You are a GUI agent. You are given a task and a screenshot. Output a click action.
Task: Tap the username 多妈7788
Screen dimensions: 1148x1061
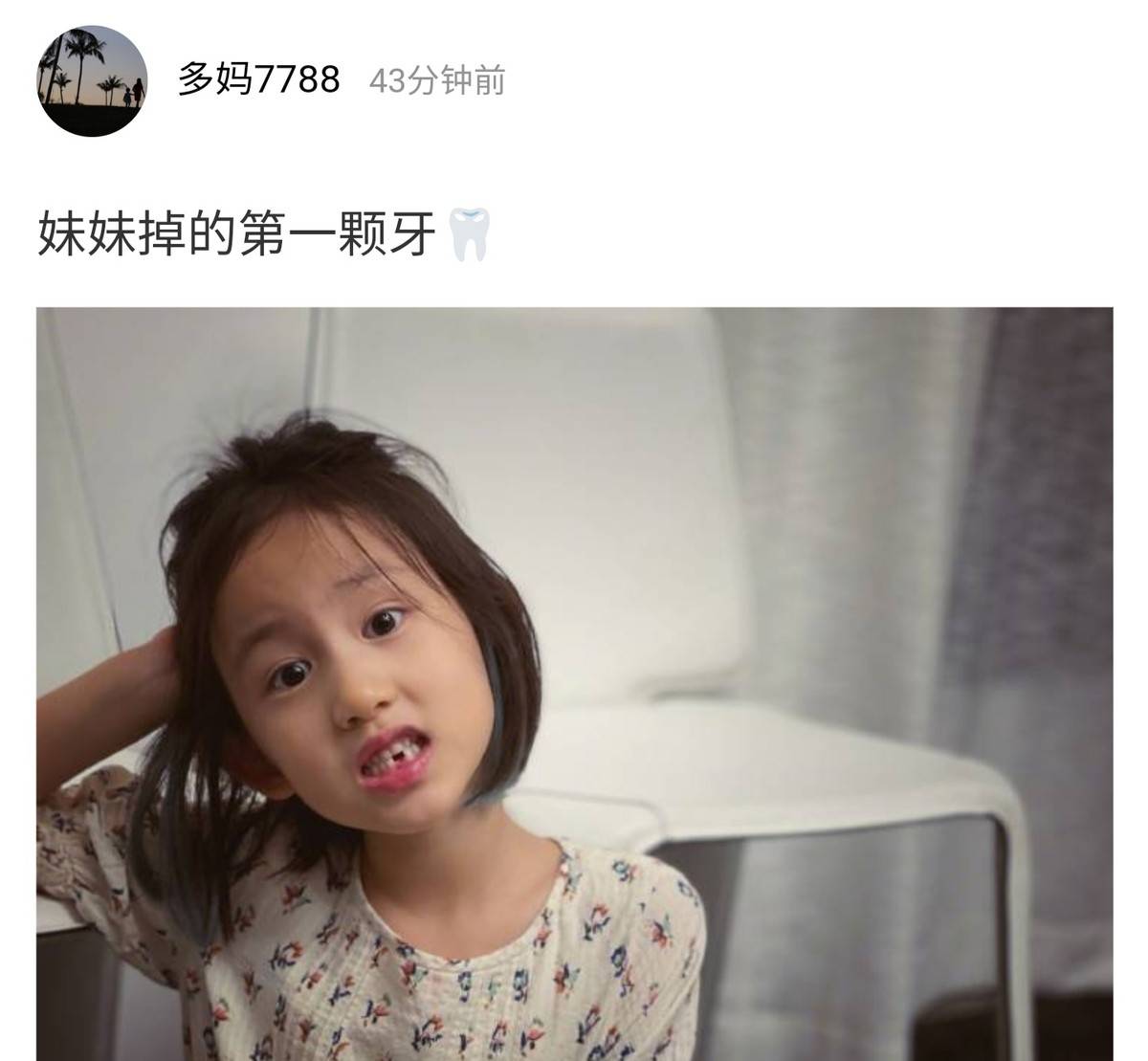coord(258,80)
